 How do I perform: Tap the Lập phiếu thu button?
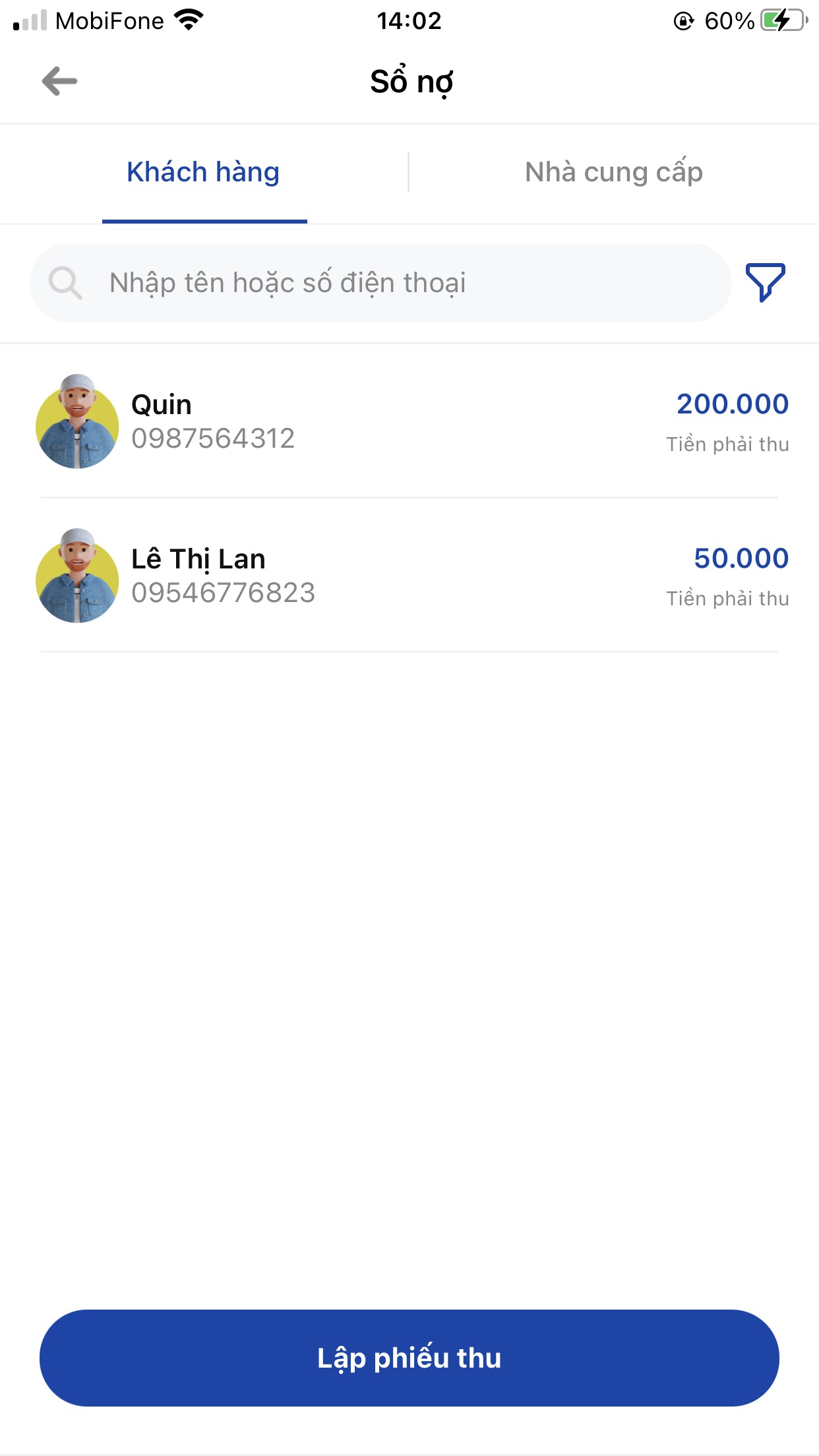pyautogui.click(x=409, y=1358)
